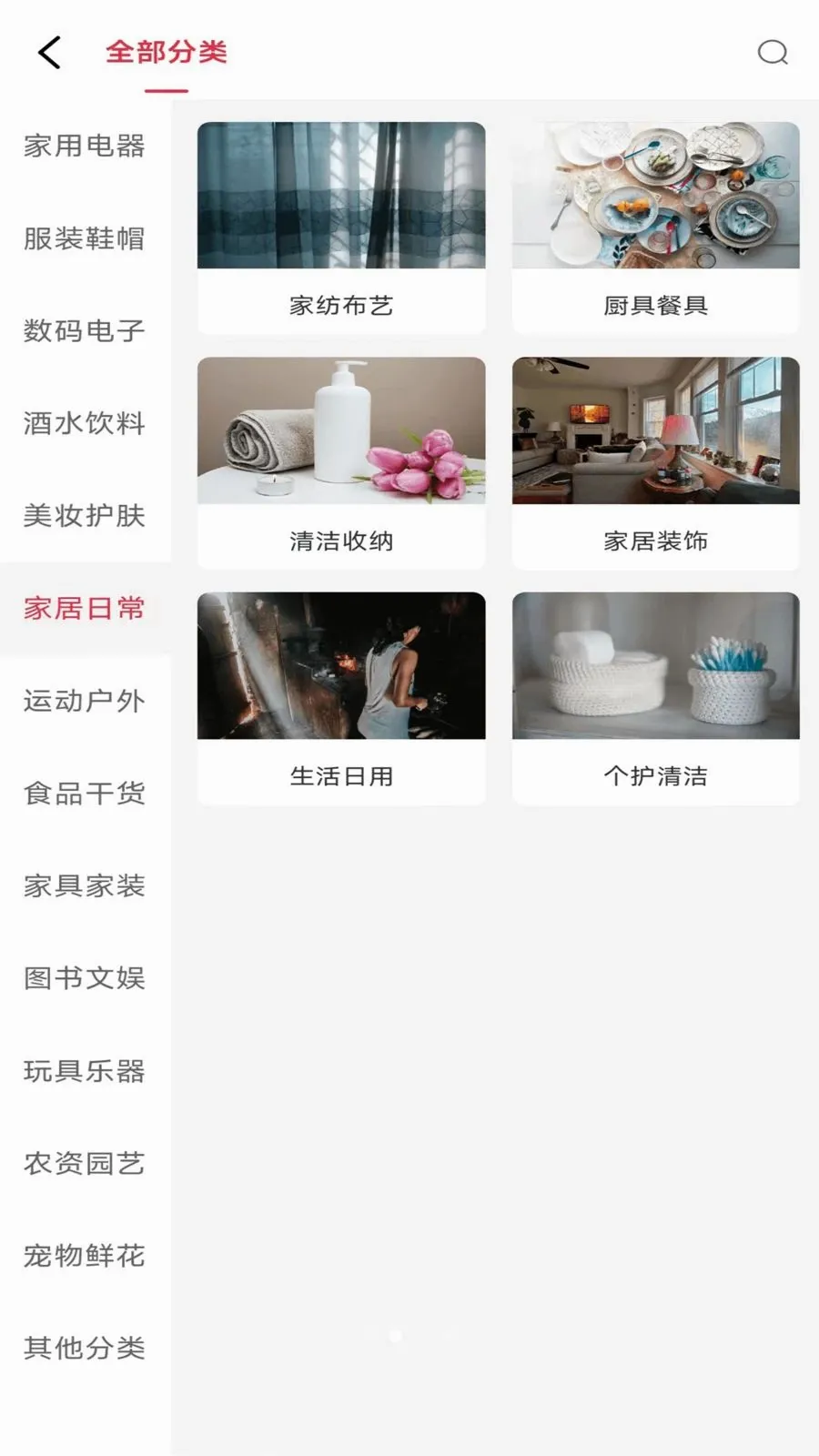This screenshot has width=819, height=1456.
Task: Tap the 全部分类 top tab
Action: pyautogui.click(x=167, y=53)
